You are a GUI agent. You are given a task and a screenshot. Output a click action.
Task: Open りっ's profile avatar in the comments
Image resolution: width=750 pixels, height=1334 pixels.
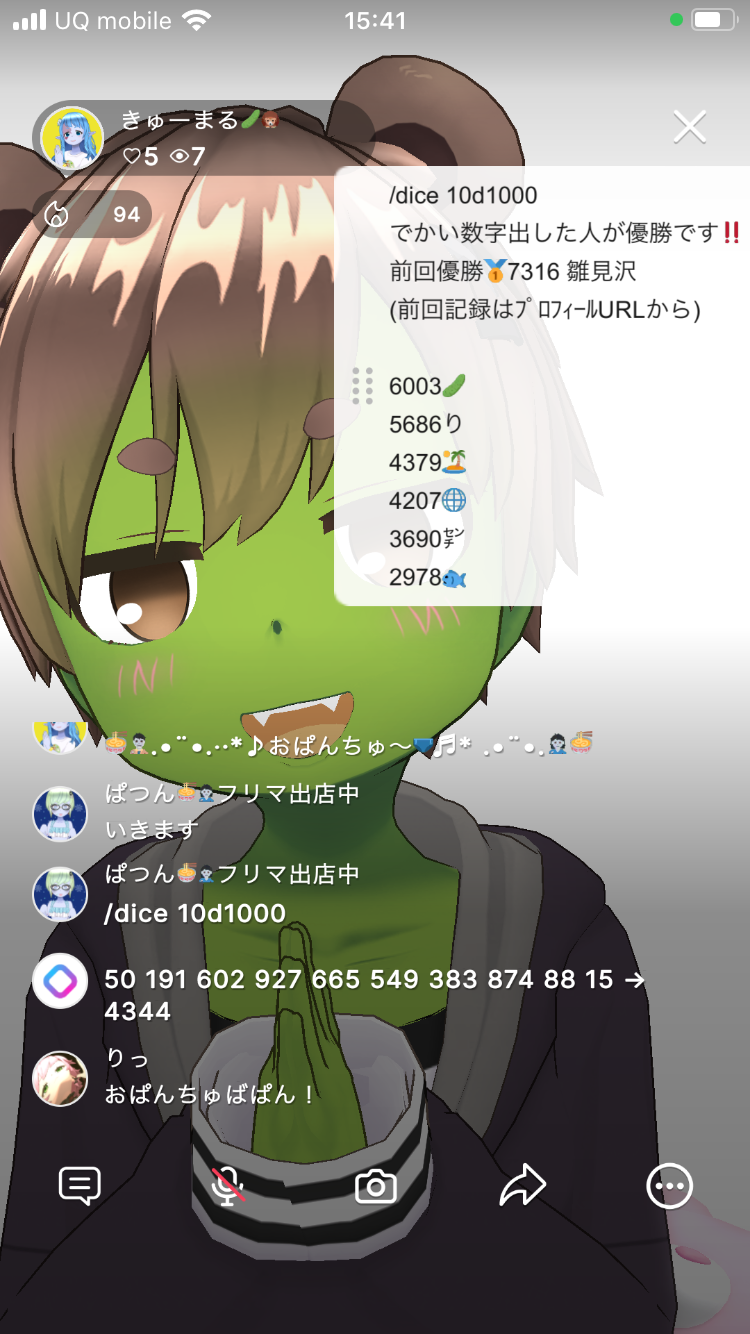(x=60, y=1078)
